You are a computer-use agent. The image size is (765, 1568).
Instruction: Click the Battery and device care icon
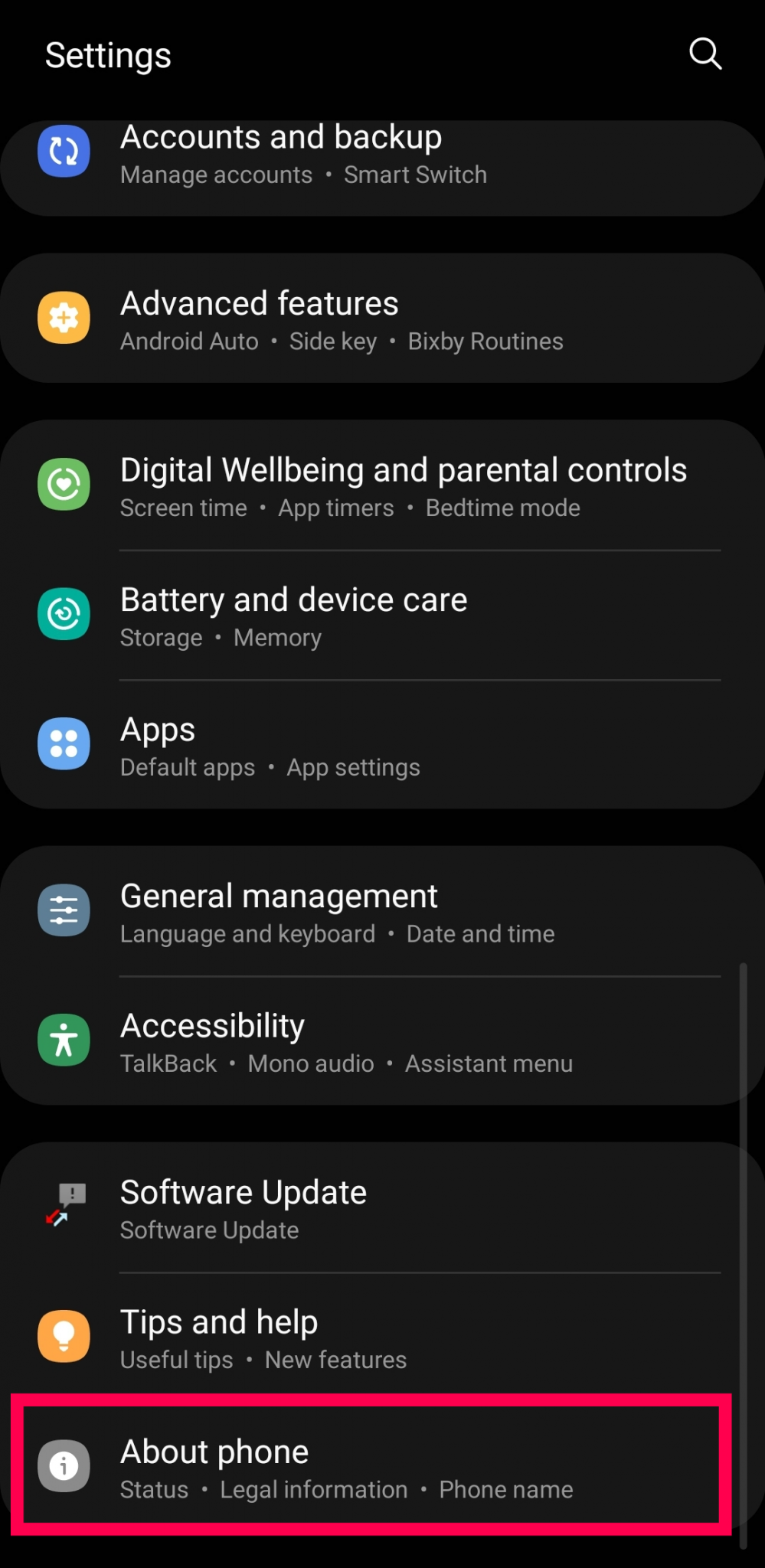pyautogui.click(x=64, y=614)
